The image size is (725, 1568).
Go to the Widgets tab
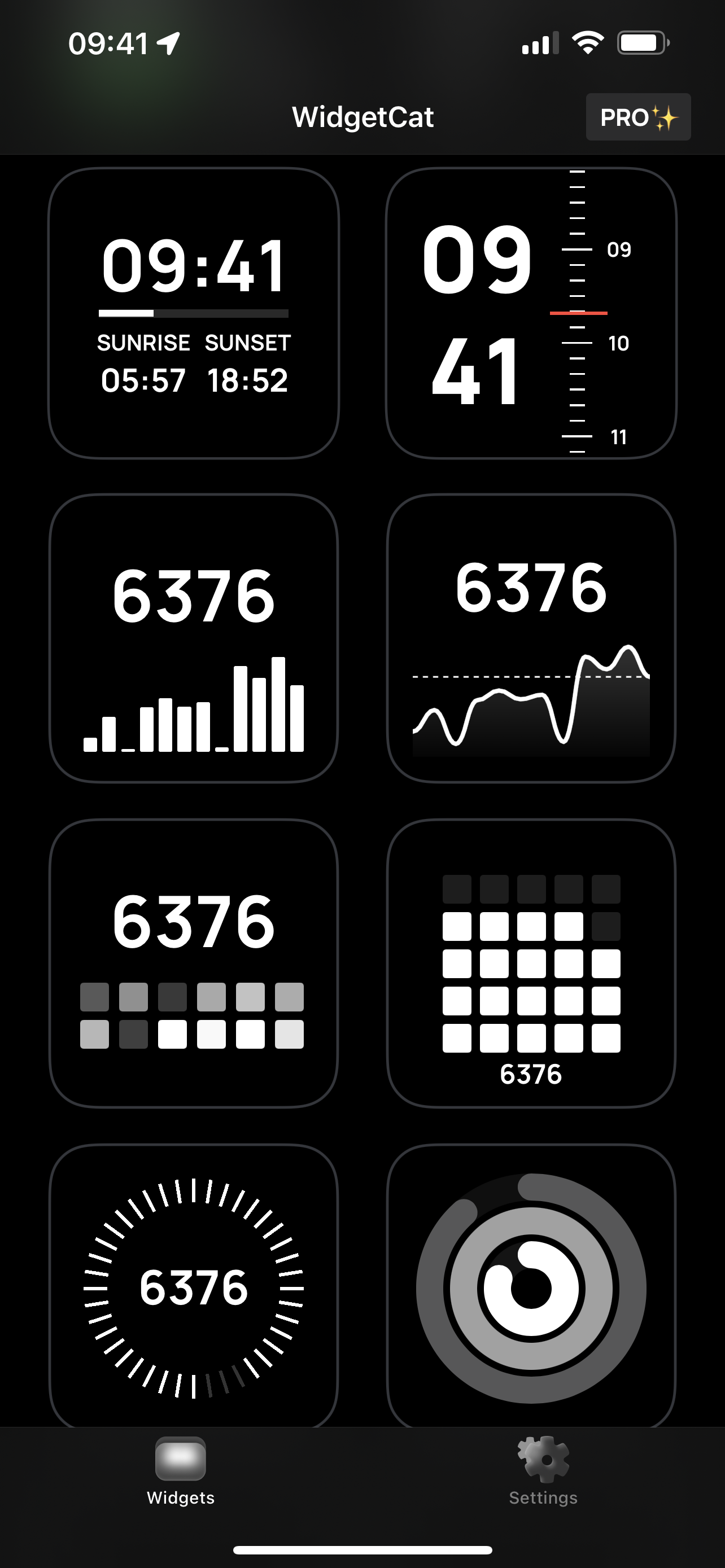coord(181,1472)
